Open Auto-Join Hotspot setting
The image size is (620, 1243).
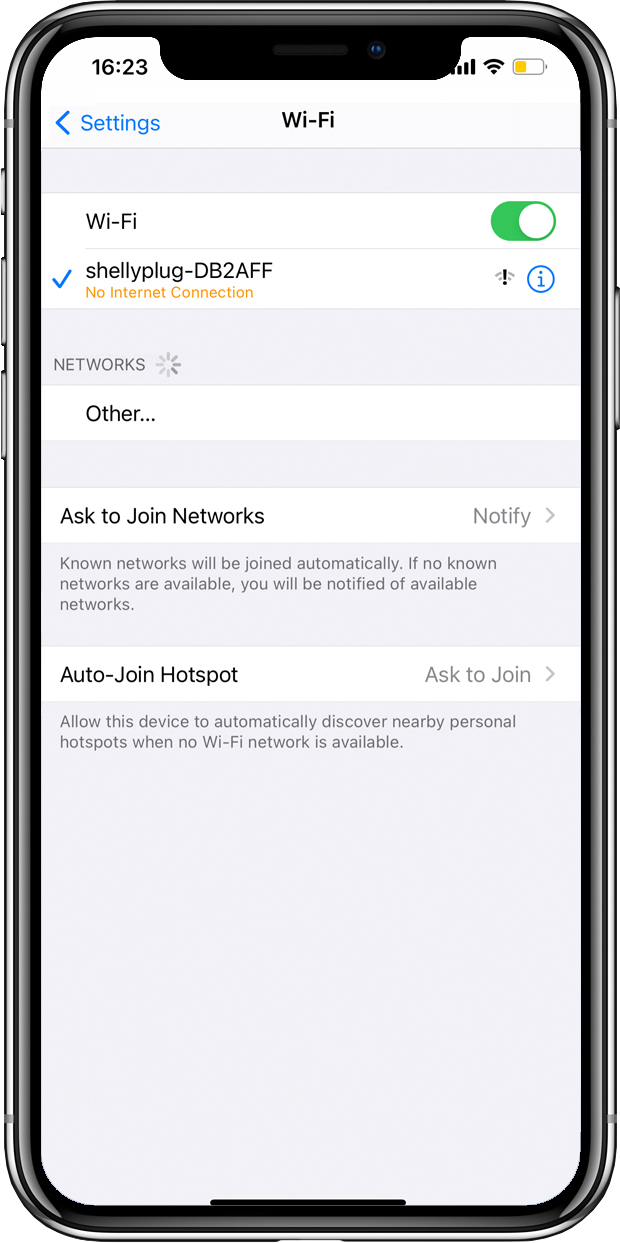coord(310,674)
